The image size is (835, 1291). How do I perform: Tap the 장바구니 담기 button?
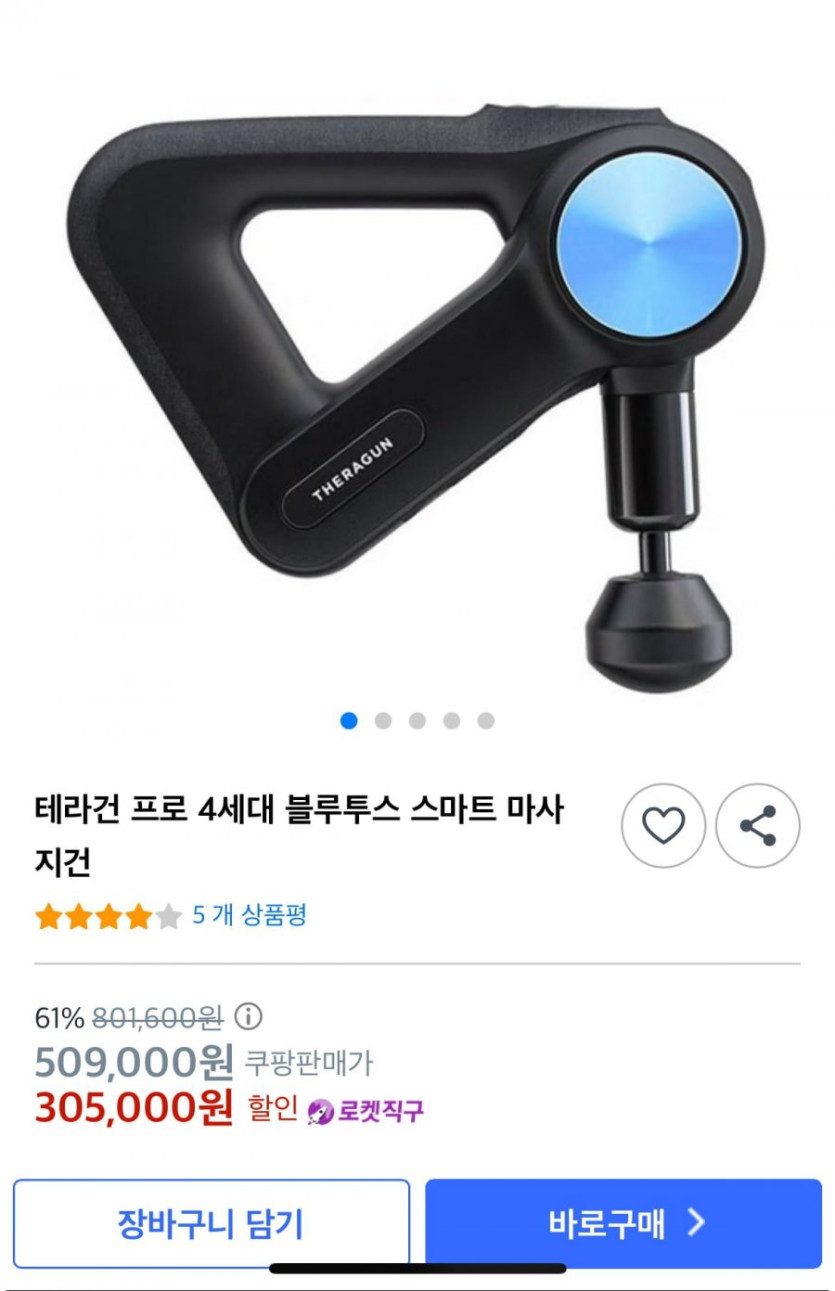pyautogui.click(x=211, y=1224)
